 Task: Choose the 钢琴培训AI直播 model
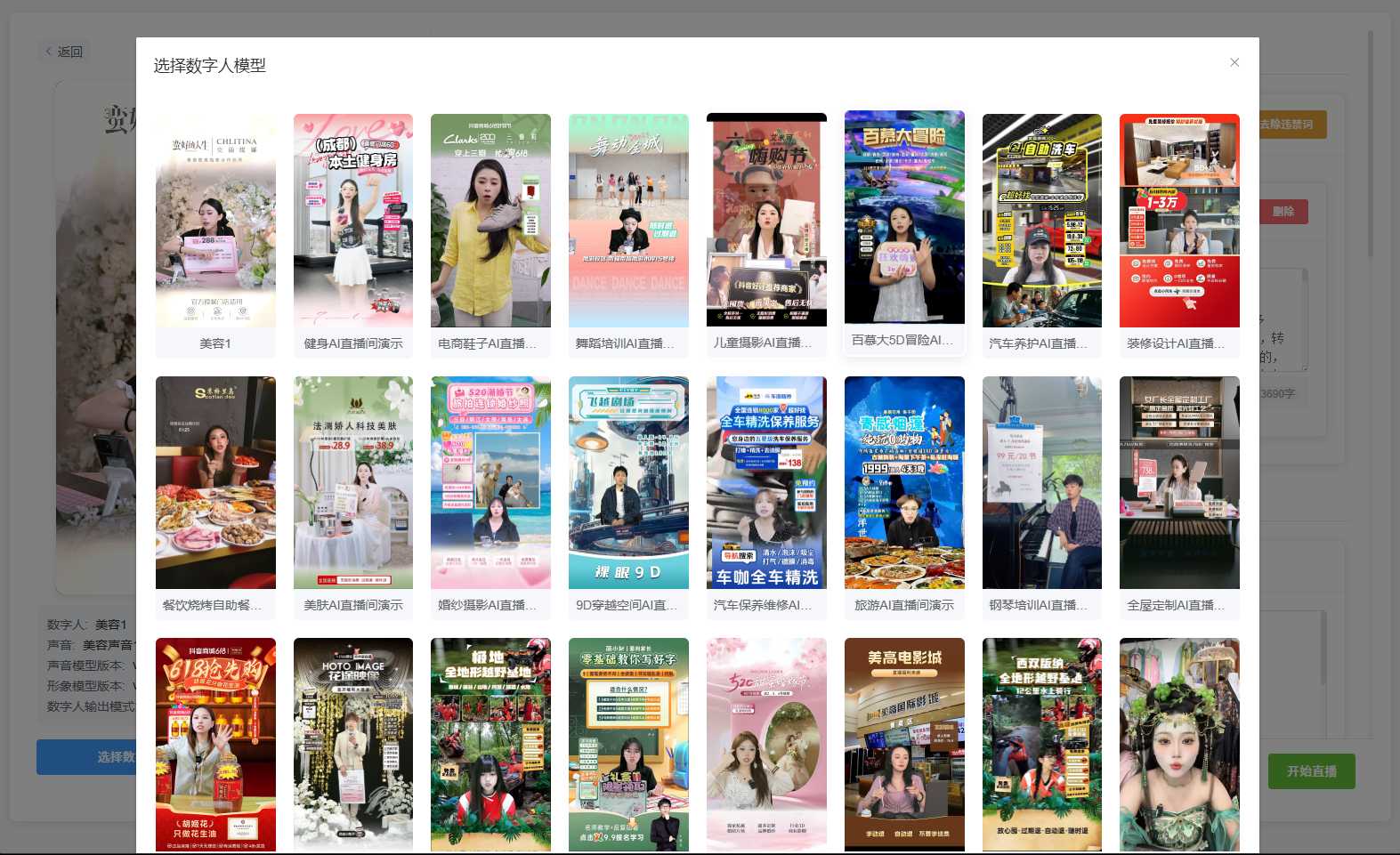point(1042,482)
